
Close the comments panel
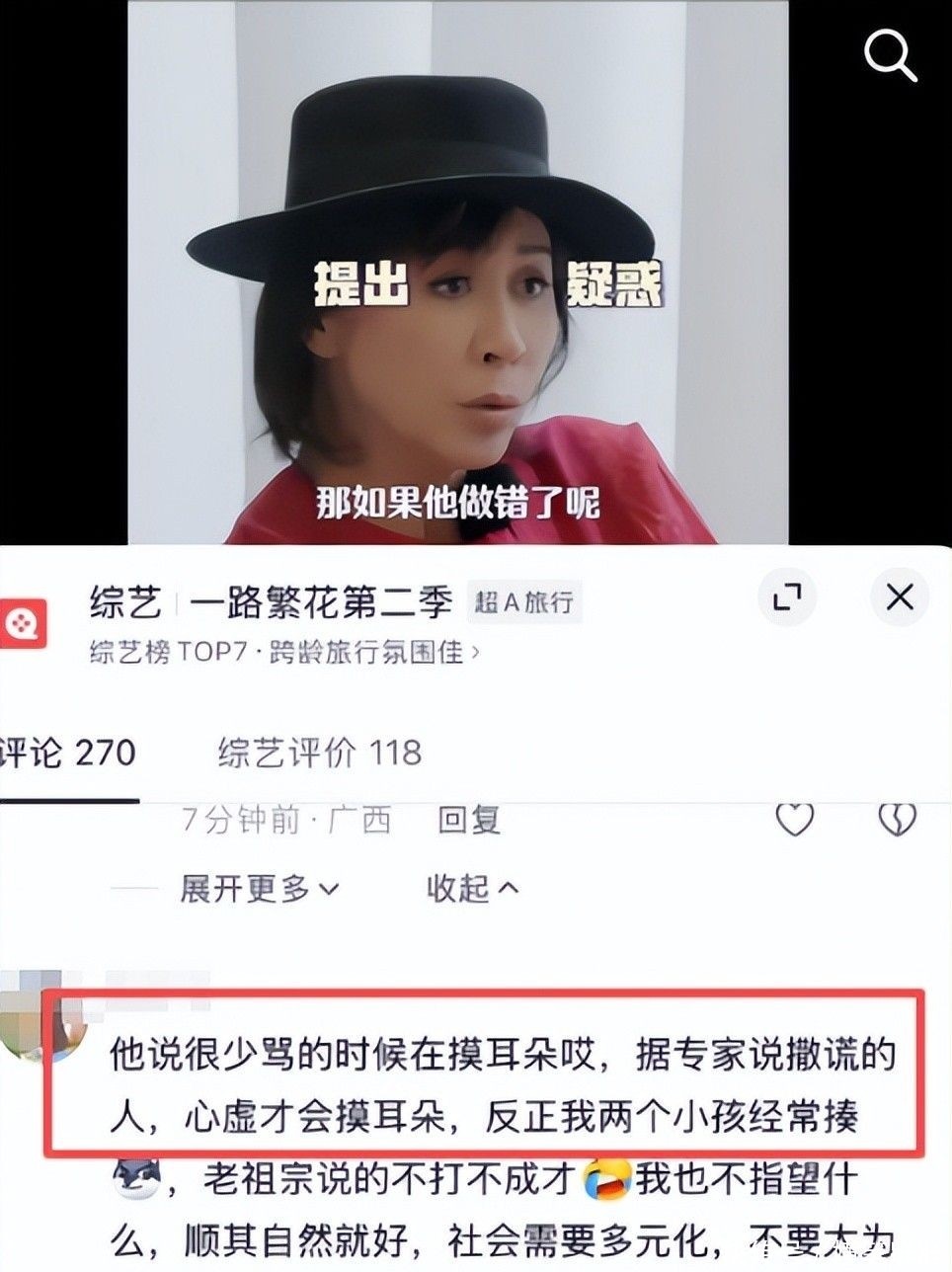coord(900,597)
